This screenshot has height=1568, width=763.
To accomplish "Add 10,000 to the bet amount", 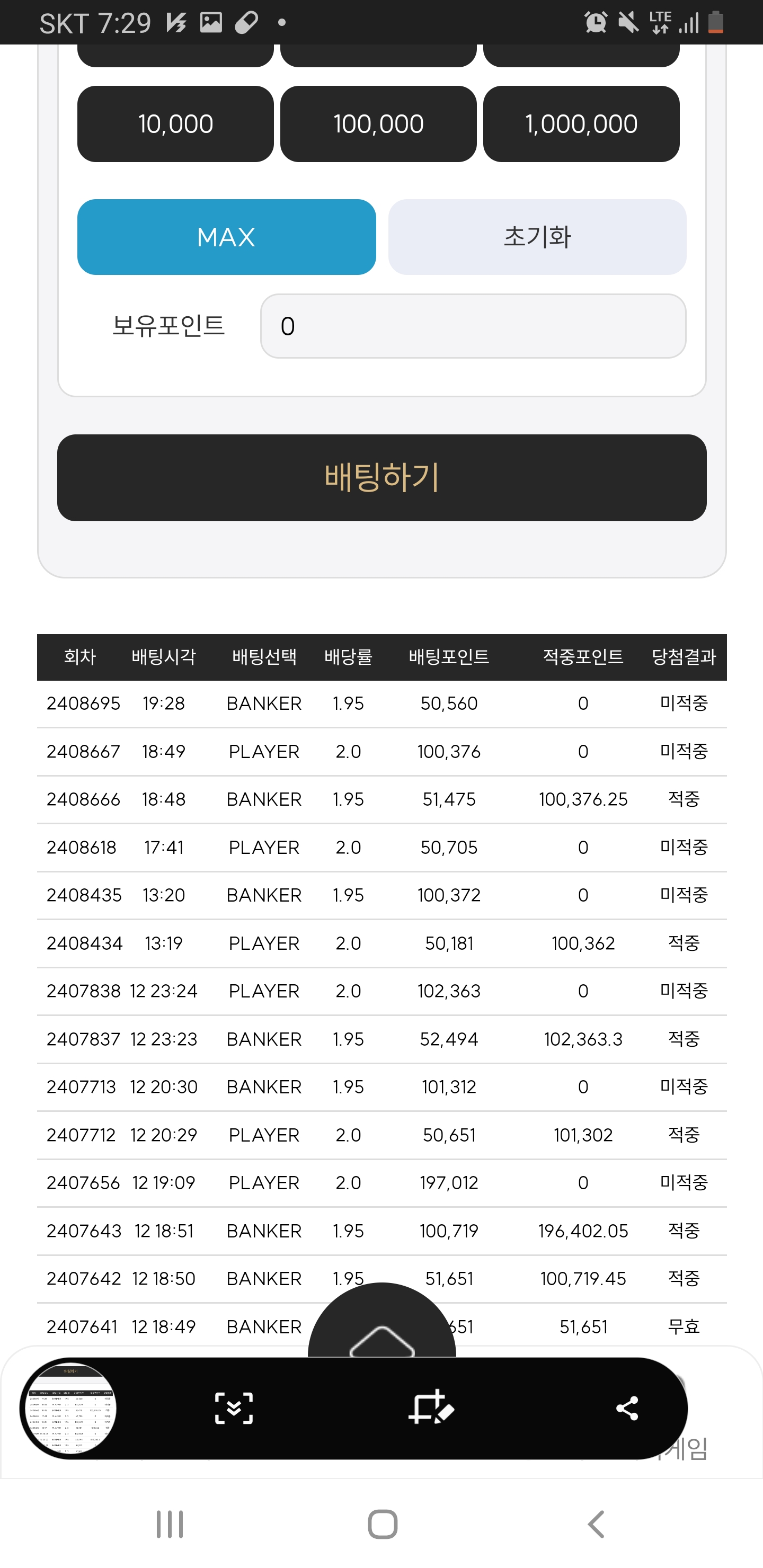I will [x=175, y=123].
